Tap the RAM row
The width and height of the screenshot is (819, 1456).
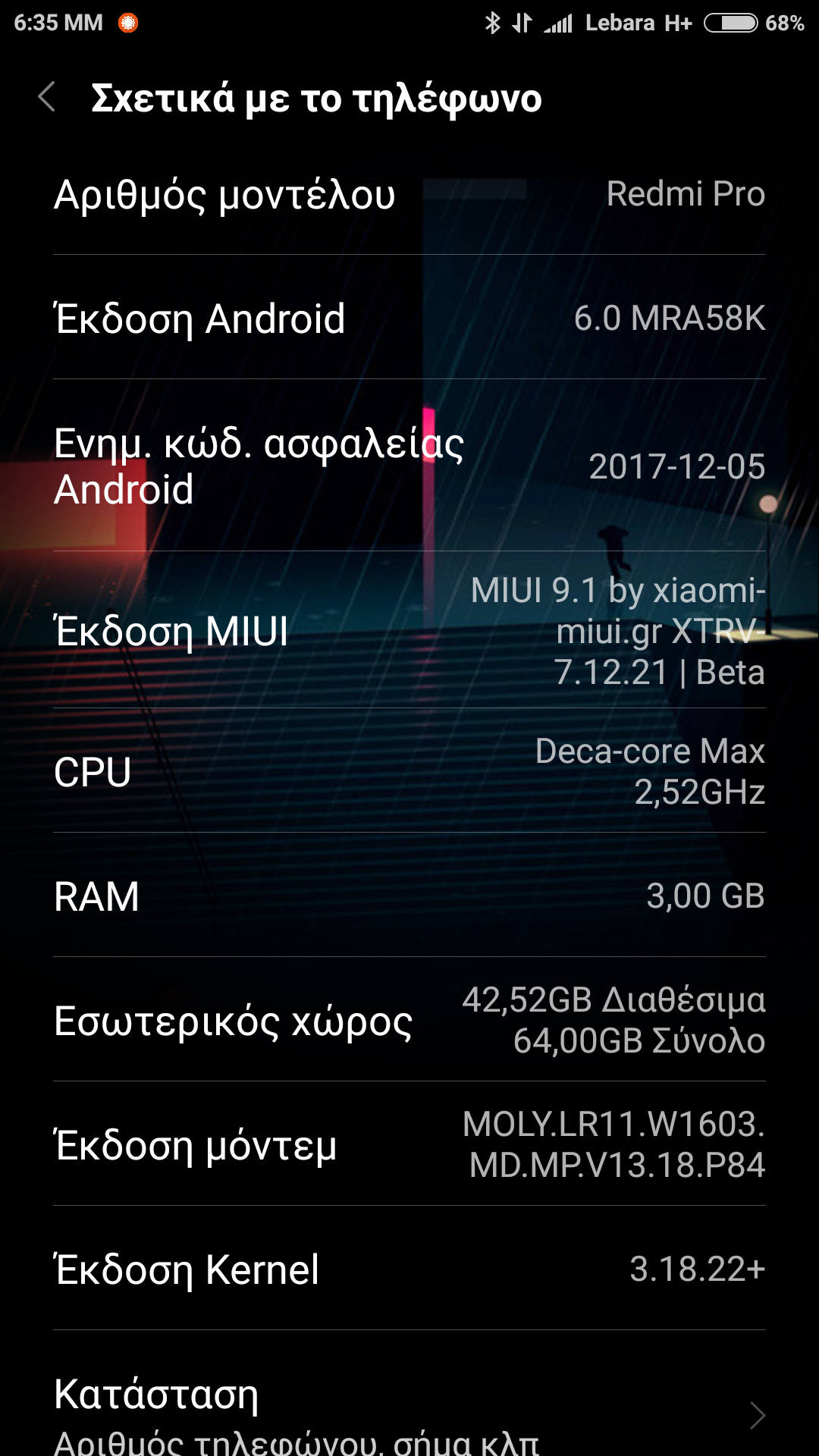[409, 896]
